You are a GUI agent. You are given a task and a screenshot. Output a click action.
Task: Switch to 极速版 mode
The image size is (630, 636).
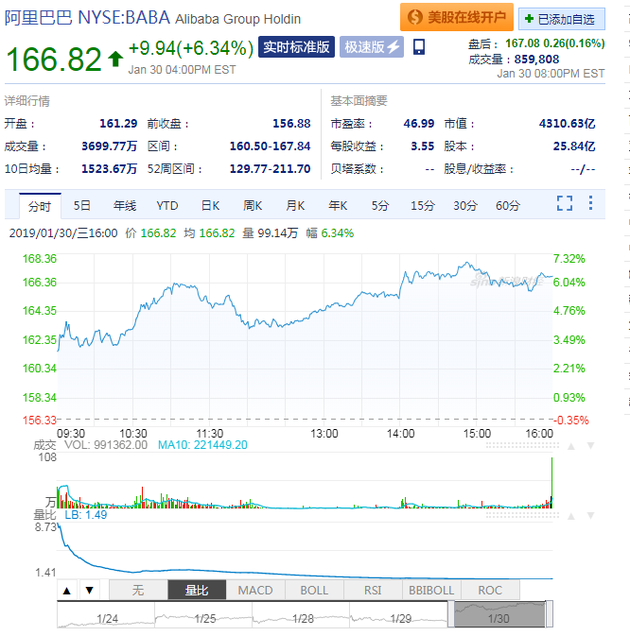point(371,47)
